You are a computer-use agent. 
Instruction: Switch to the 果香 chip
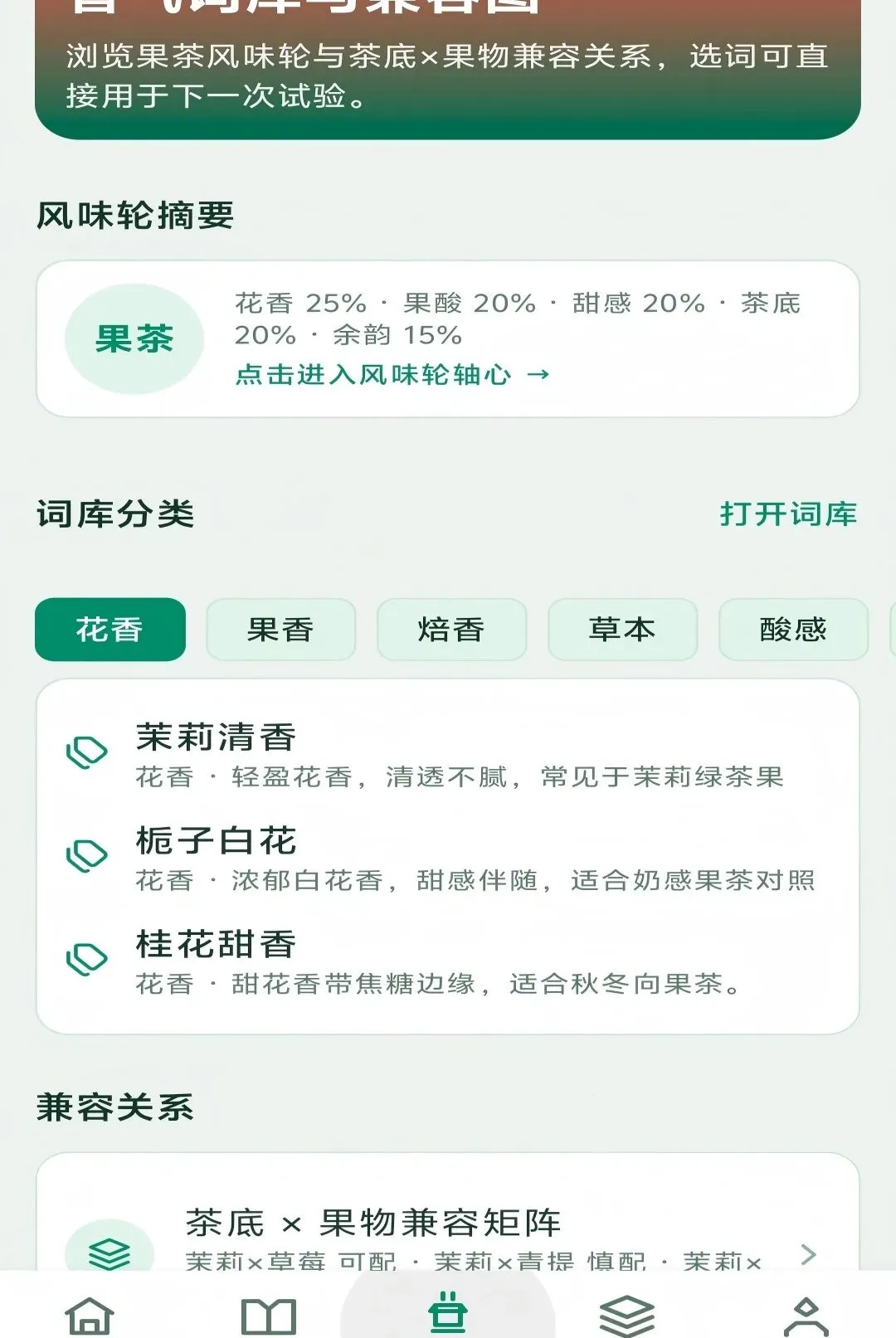[x=281, y=630]
